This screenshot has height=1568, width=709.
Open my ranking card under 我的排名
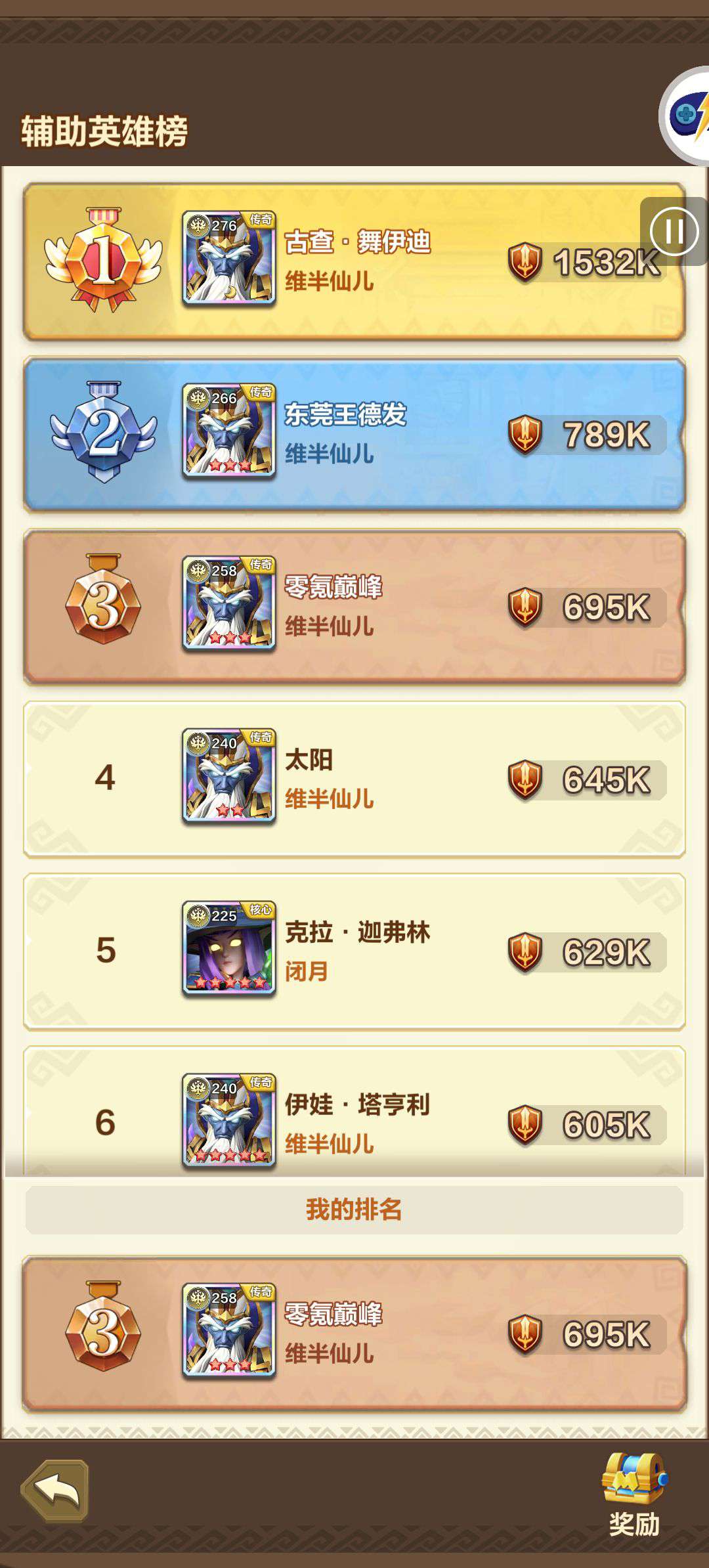354,1334
